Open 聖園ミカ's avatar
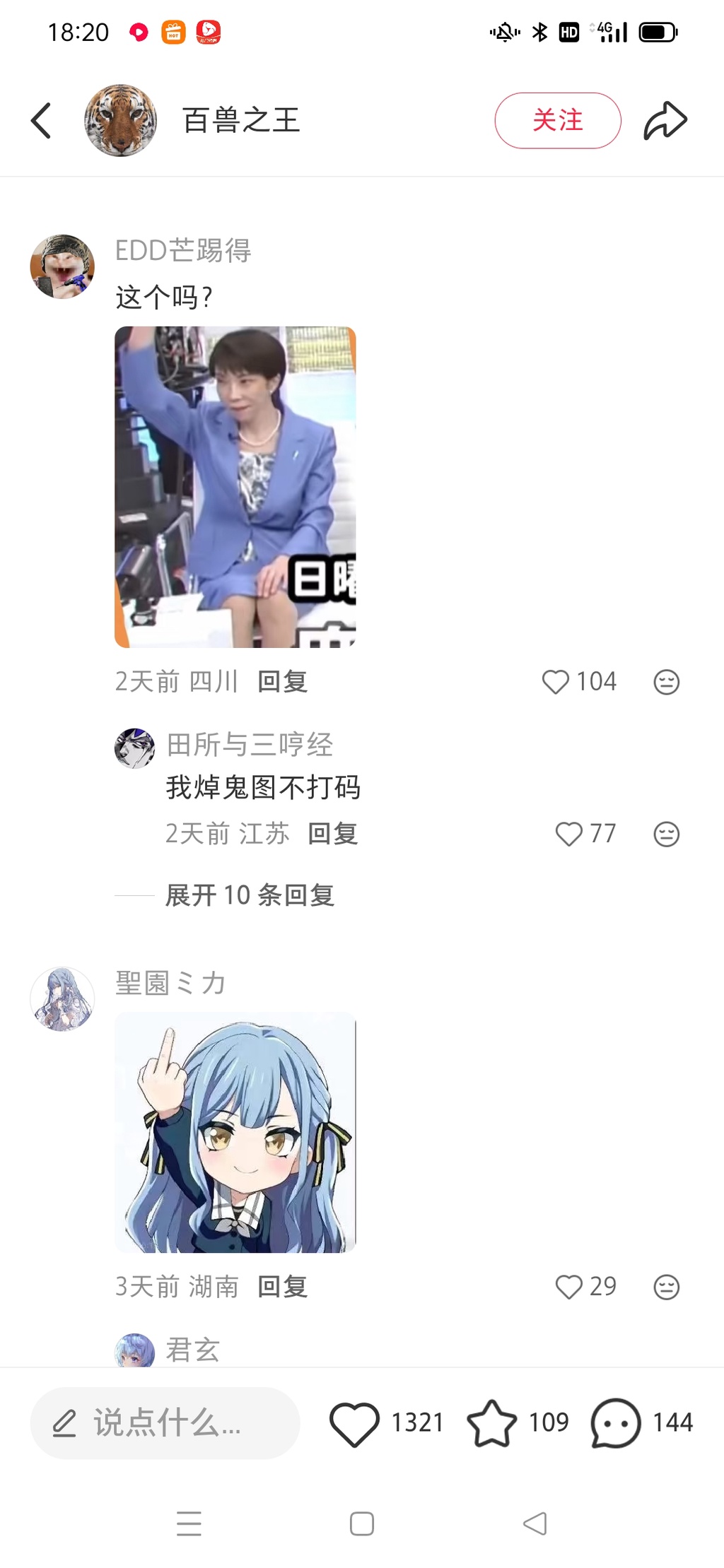This screenshot has height=1568, width=724. [62, 998]
